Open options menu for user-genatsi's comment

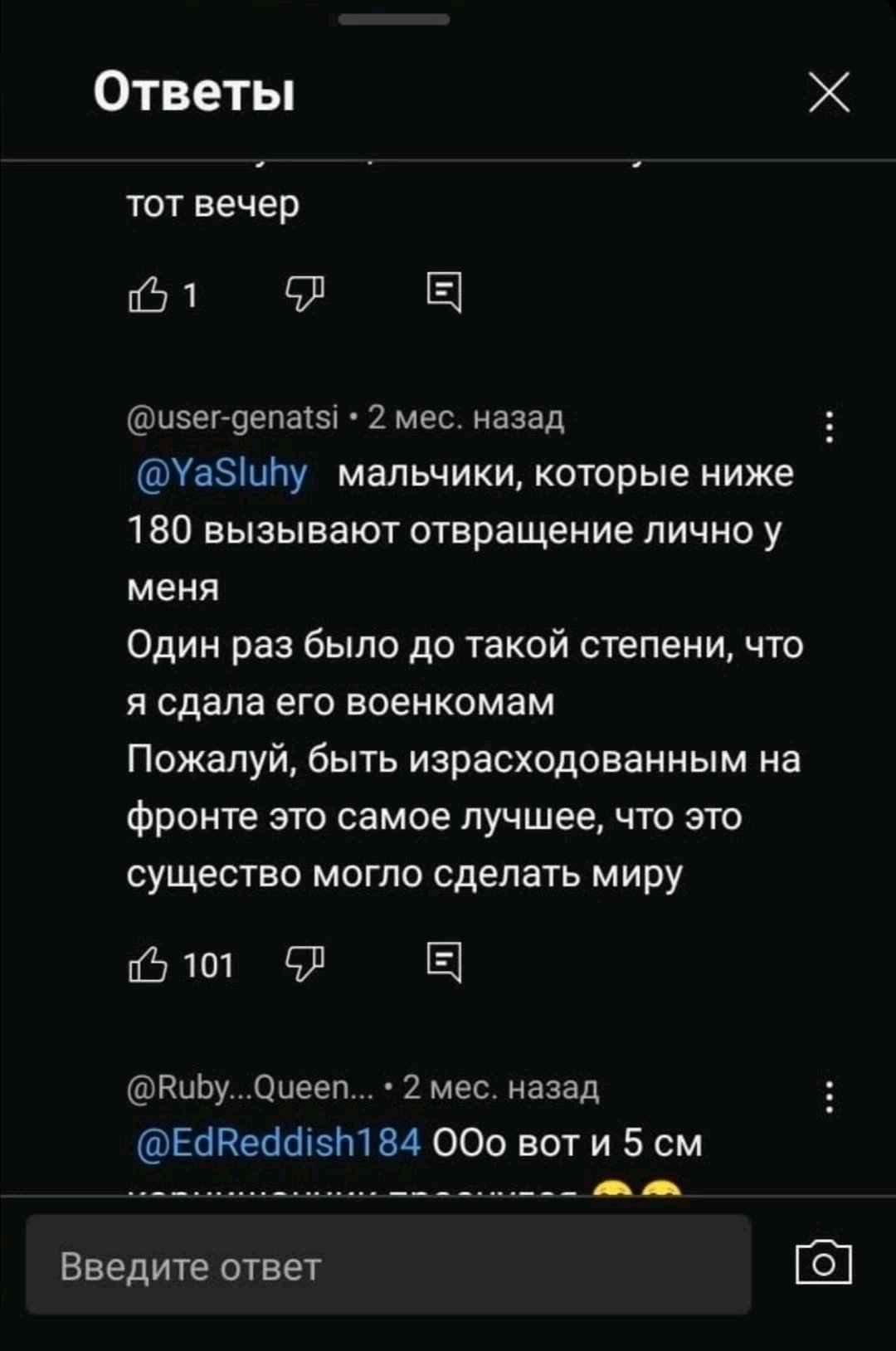pyautogui.click(x=830, y=429)
